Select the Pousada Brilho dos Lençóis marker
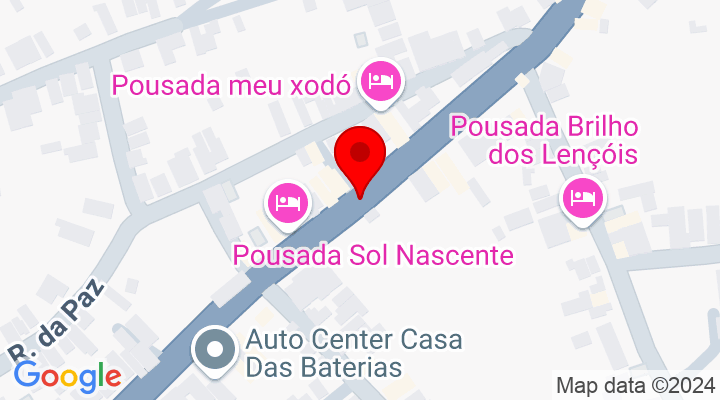 click(582, 196)
